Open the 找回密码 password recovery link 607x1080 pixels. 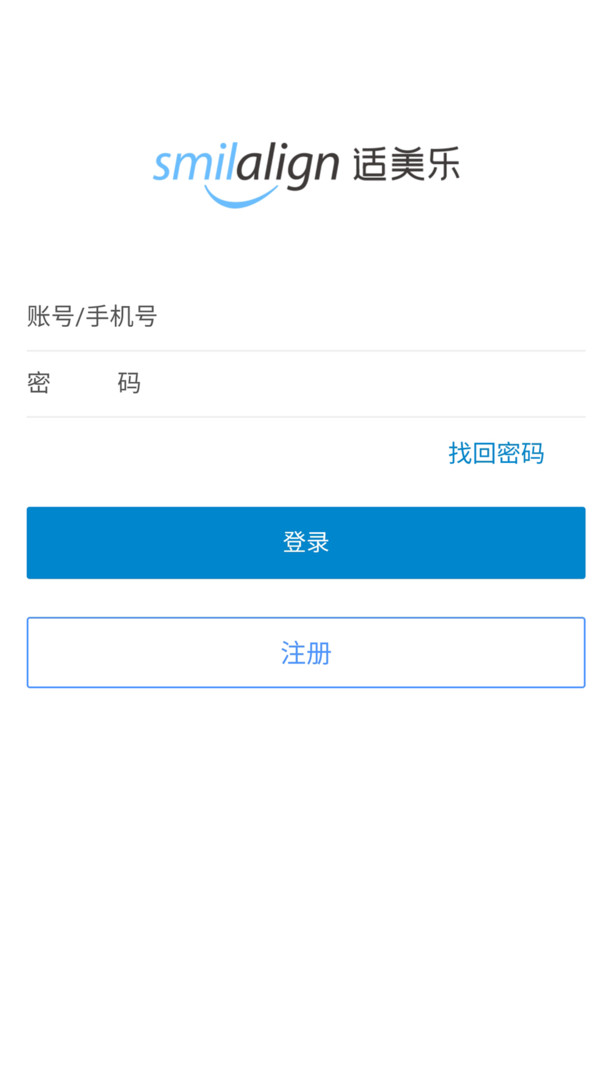[x=496, y=453]
